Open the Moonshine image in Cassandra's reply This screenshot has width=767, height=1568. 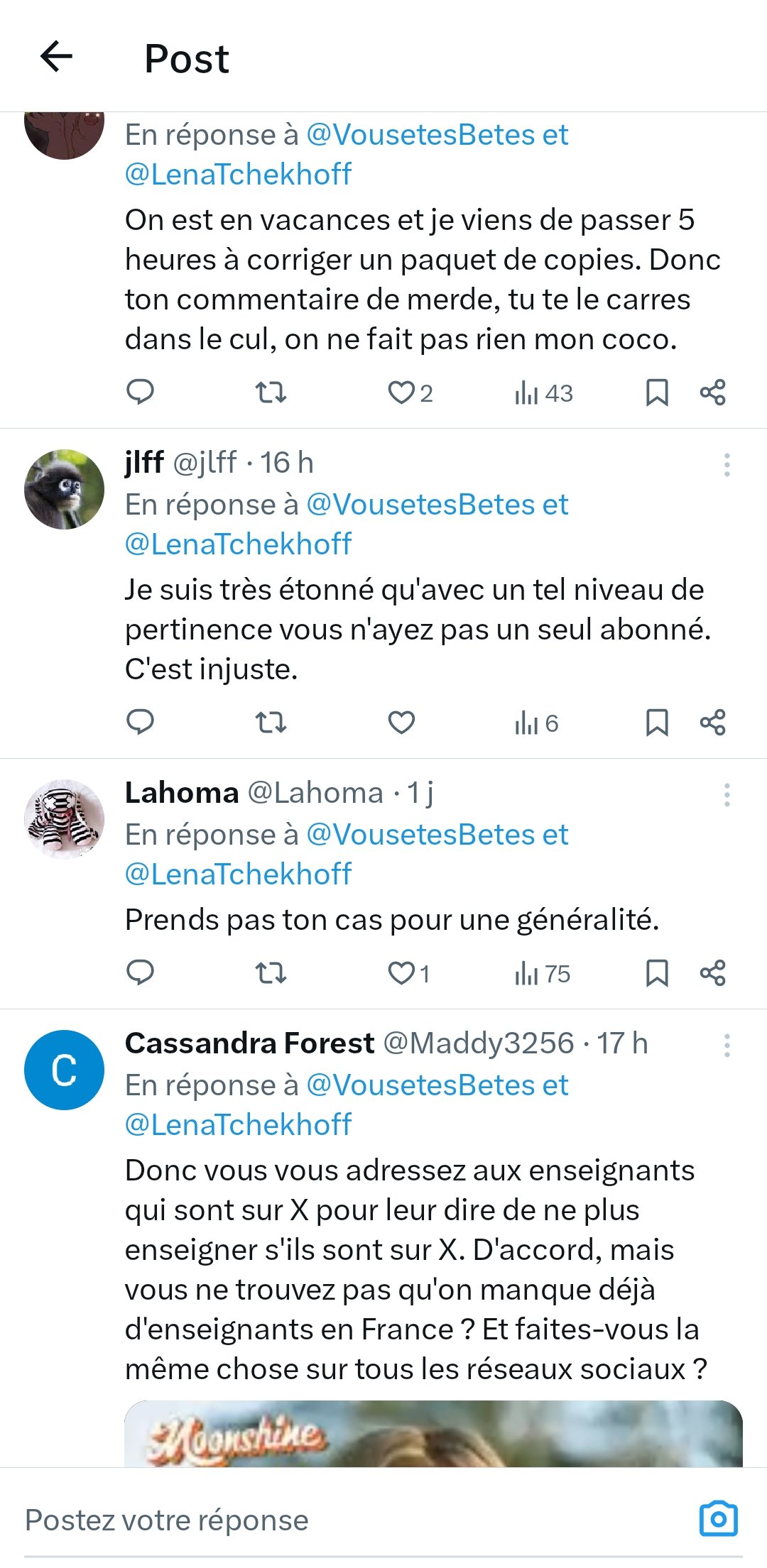pyautogui.click(x=433, y=1434)
